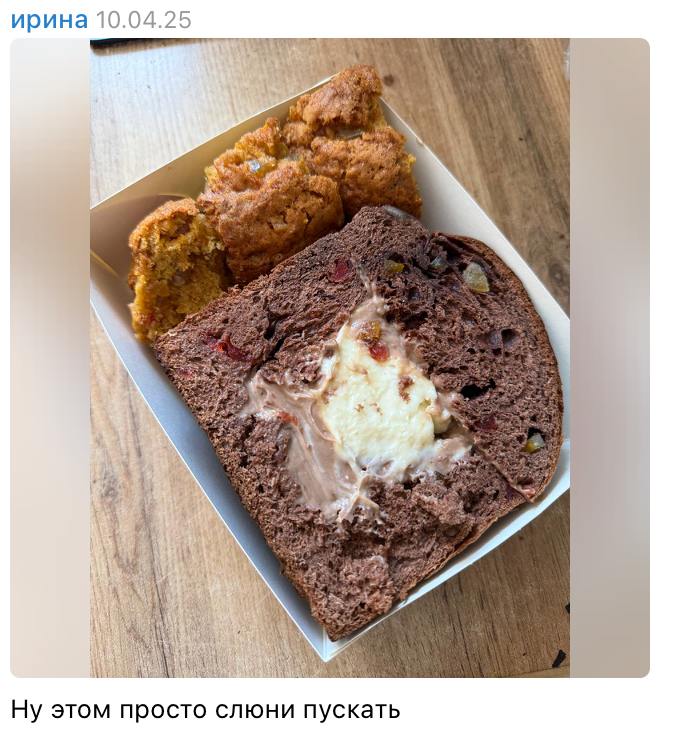The height and width of the screenshot is (738, 696).
Task: Open ирина's profile from the name
Action: tap(49, 20)
